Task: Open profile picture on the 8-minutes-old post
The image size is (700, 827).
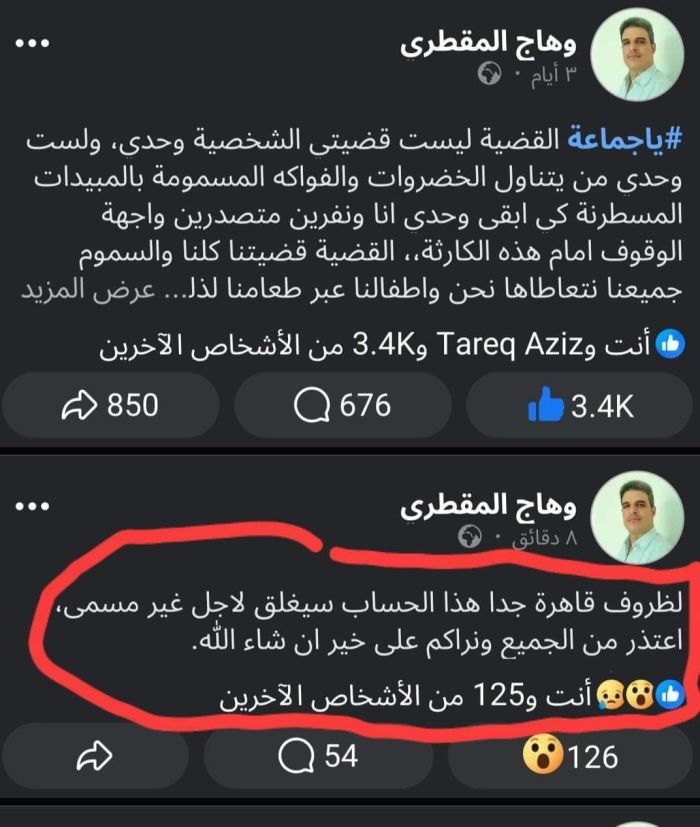Action: point(638,519)
